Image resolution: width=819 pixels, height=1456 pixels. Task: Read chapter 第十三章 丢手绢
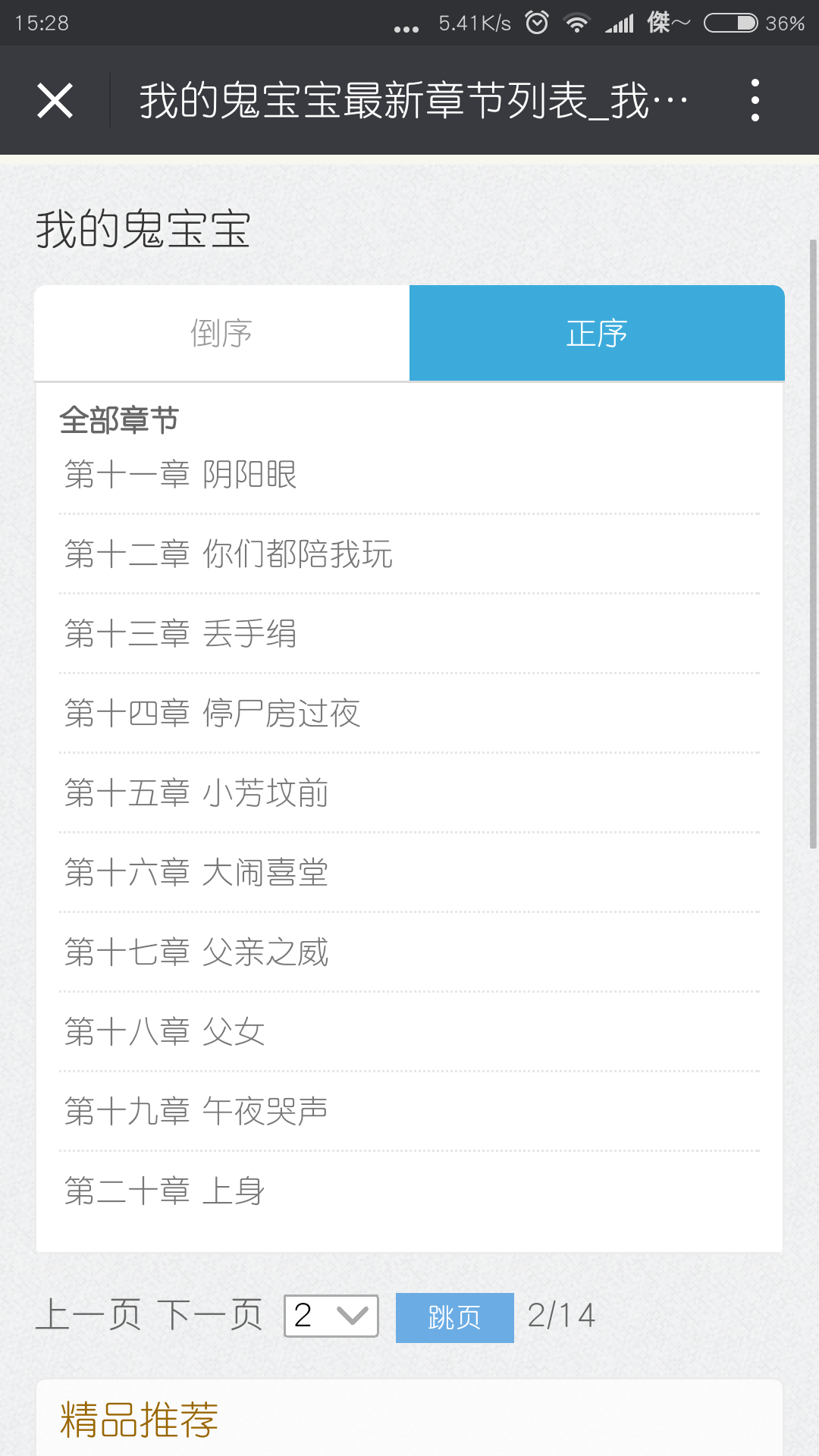[180, 634]
